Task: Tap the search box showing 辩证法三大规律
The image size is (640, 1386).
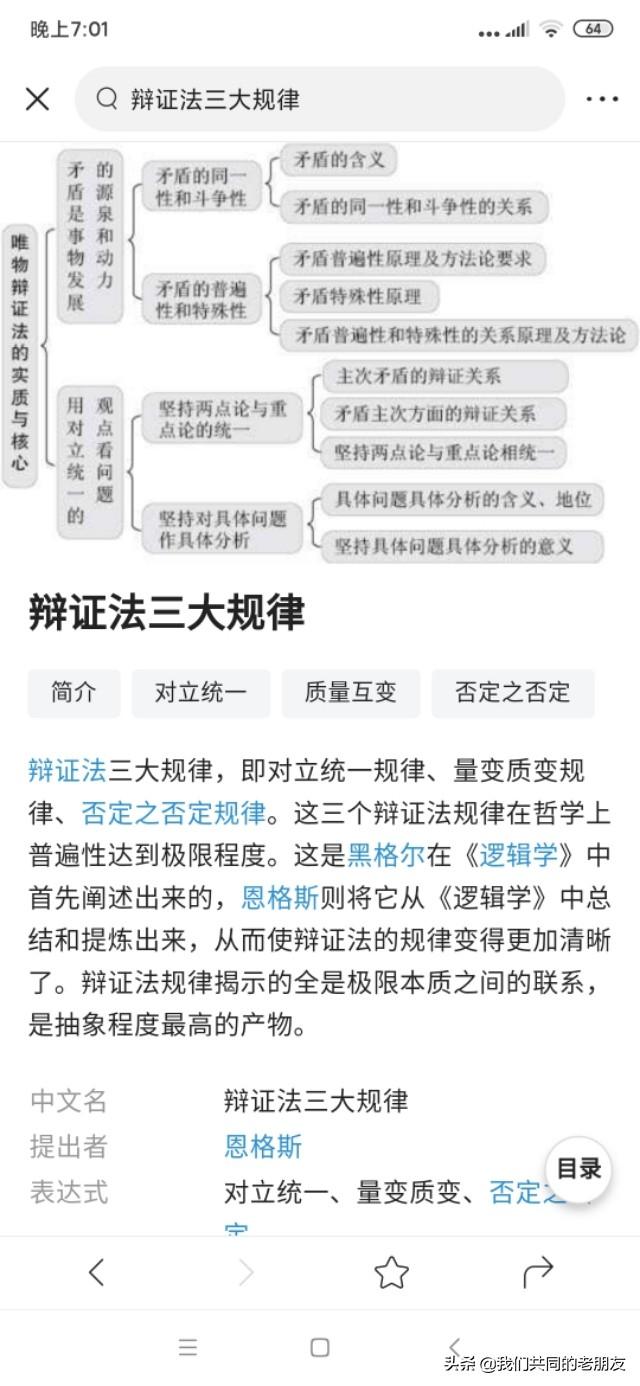Action: (x=320, y=99)
